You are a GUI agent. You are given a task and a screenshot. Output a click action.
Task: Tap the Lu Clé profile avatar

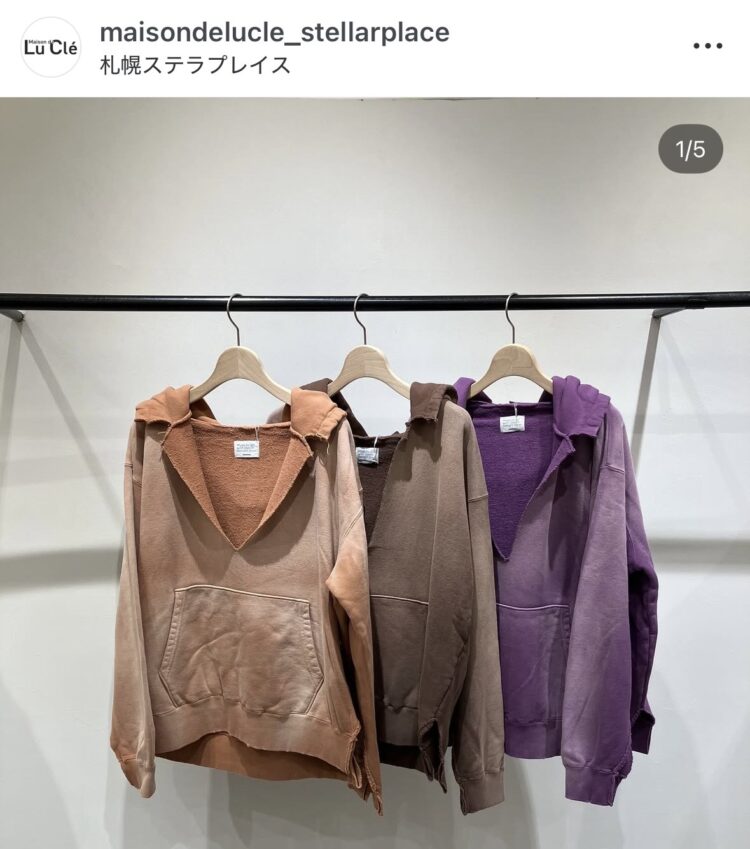click(x=50, y=47)
